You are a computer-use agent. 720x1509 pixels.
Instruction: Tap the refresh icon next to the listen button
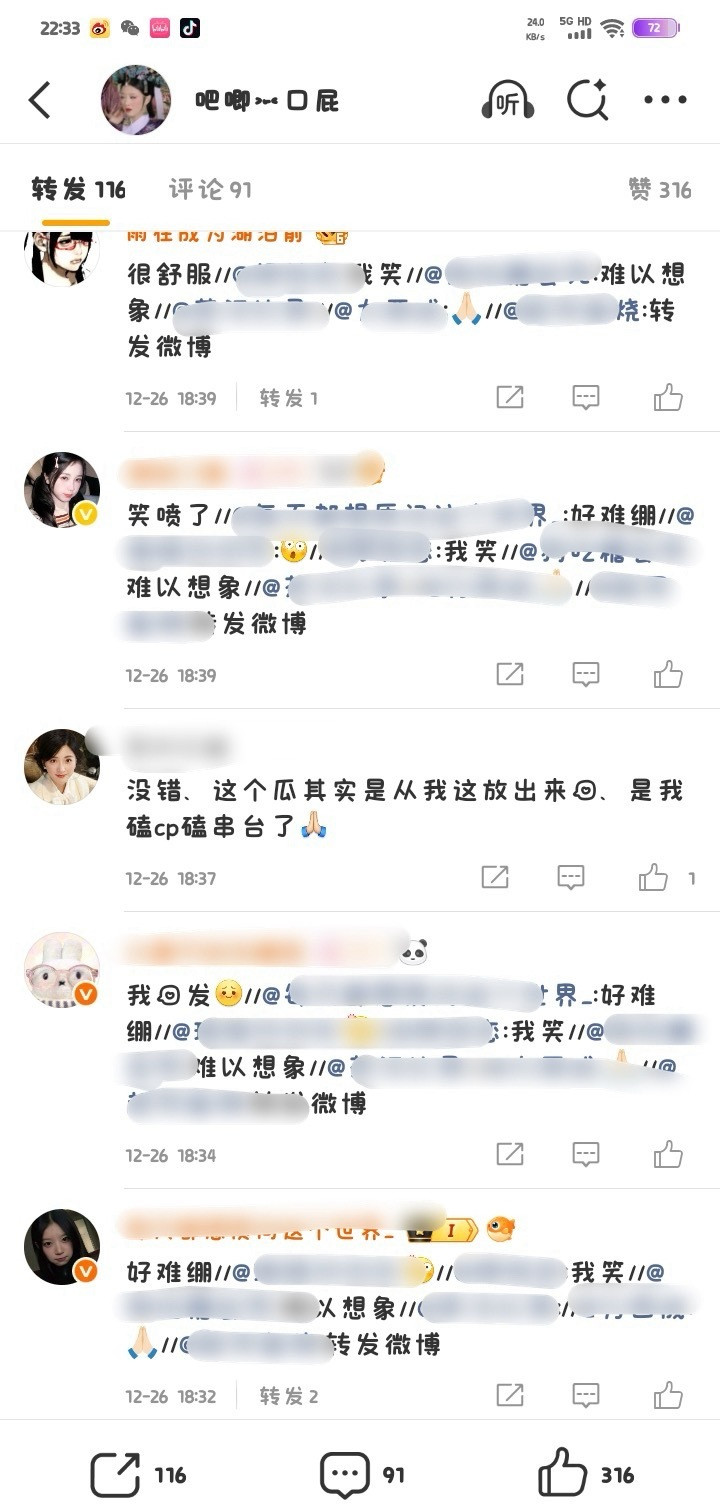coord(588,99)
